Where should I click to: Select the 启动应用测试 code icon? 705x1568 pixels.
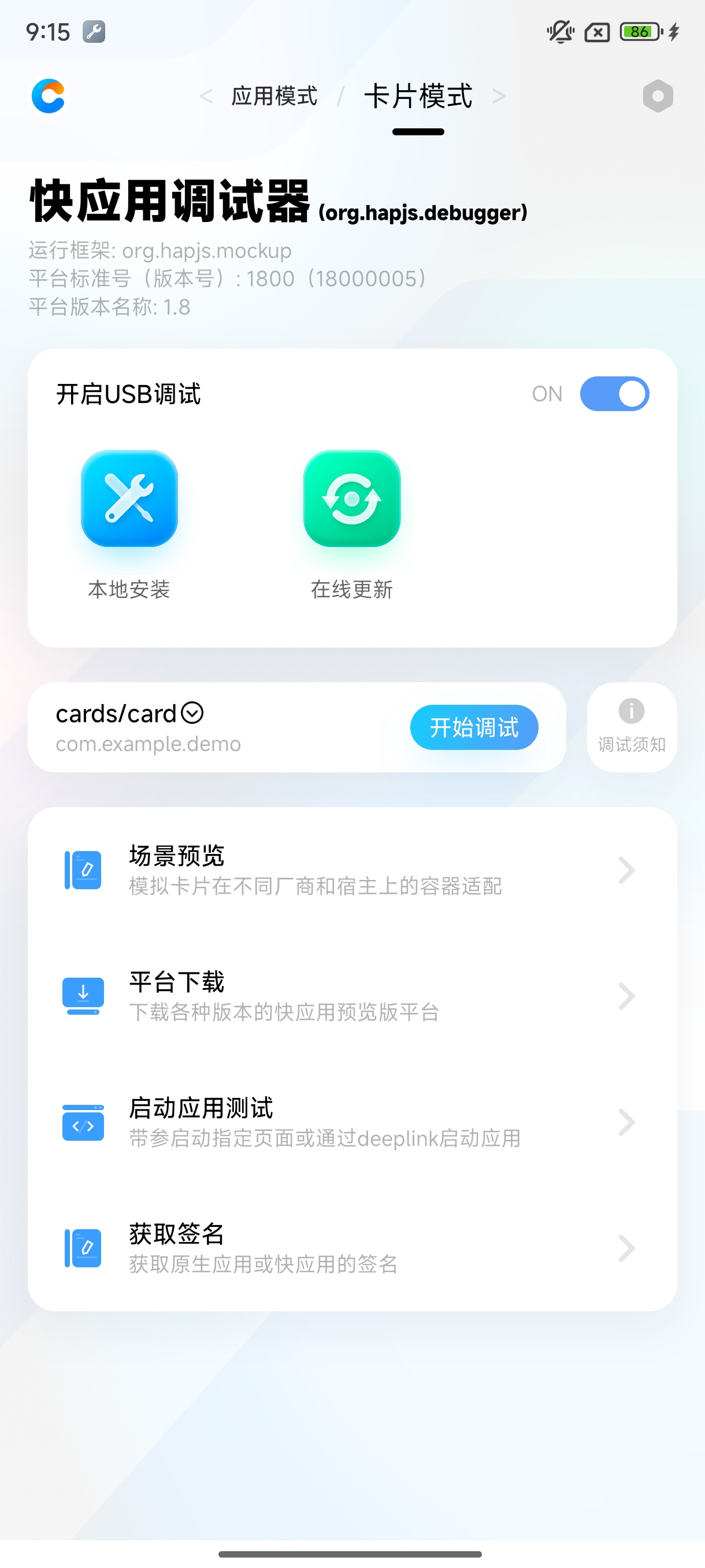(x=83, y=1122)
